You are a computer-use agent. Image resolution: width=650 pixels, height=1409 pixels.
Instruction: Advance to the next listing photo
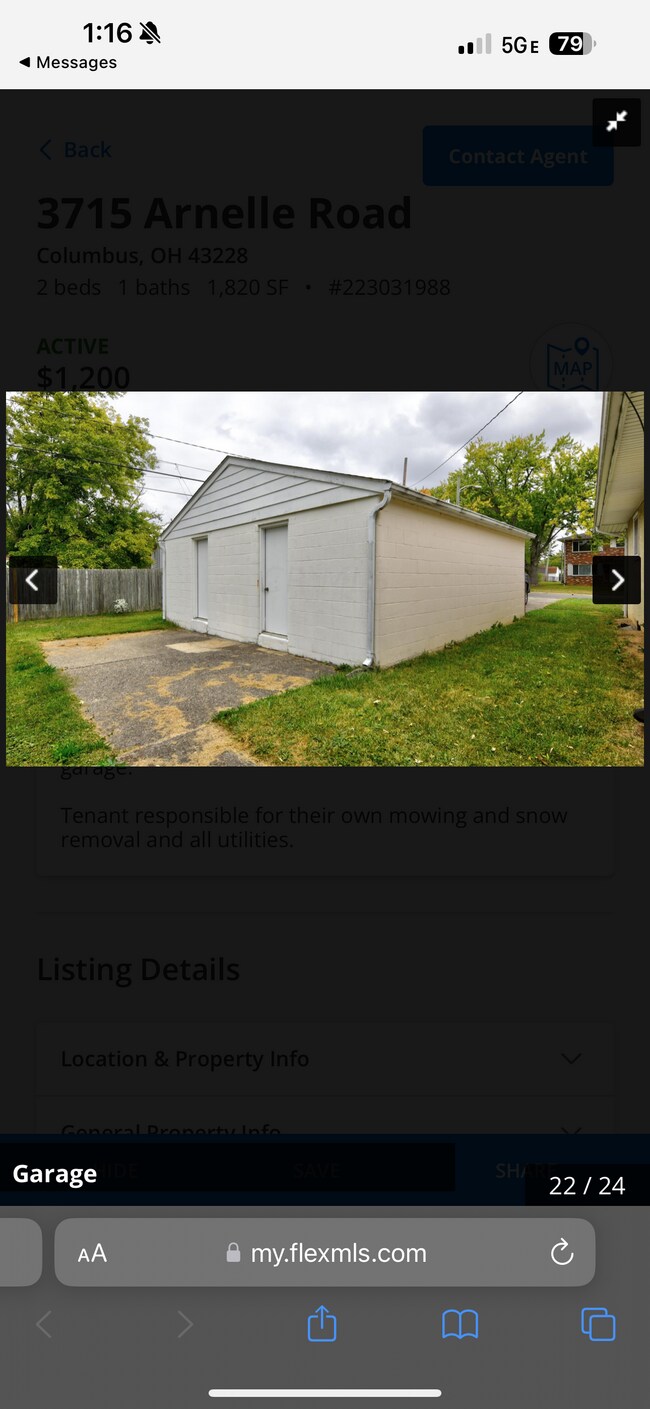[616, 580]
